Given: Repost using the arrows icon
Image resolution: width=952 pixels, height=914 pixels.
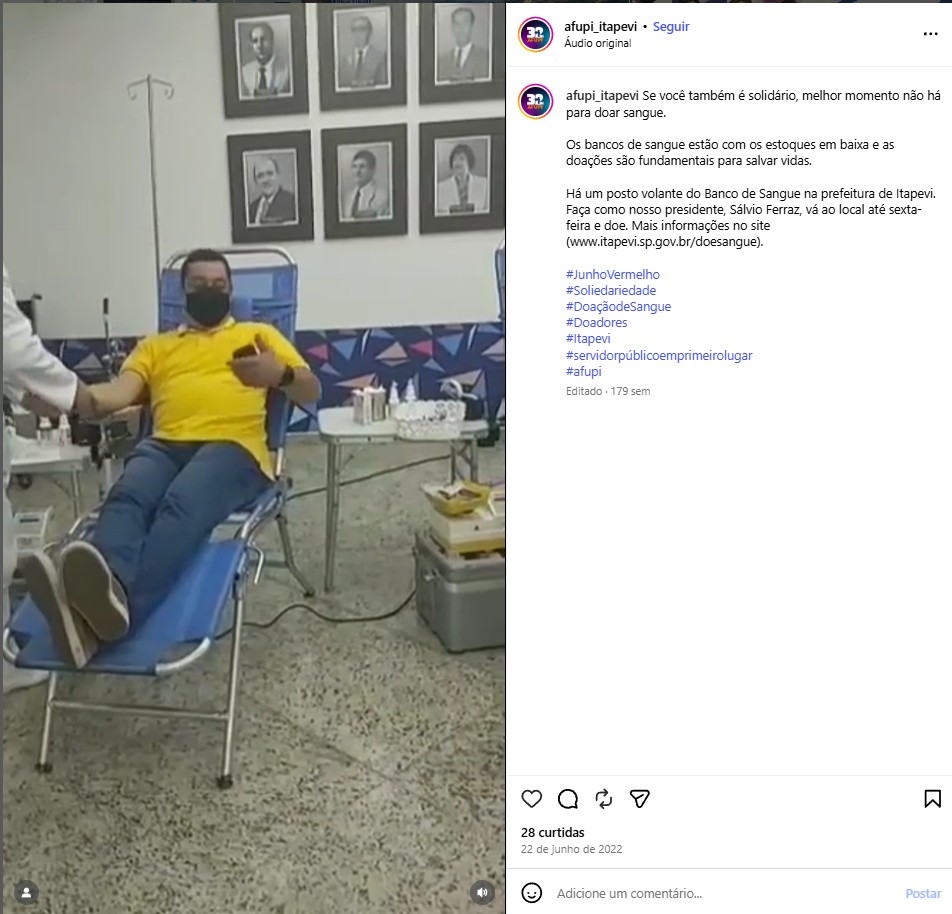Looking at the screenshot, I should 604,799.
